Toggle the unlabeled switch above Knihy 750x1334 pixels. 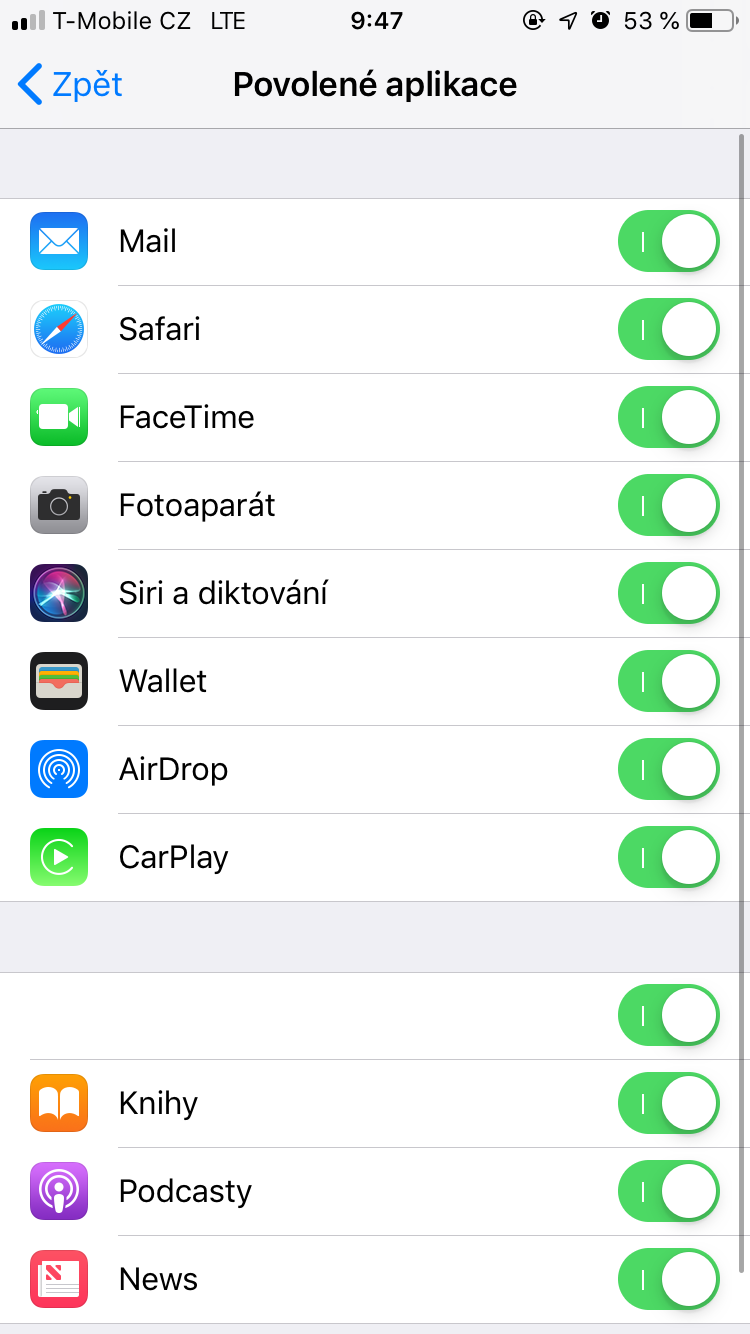coord(668,1015)
